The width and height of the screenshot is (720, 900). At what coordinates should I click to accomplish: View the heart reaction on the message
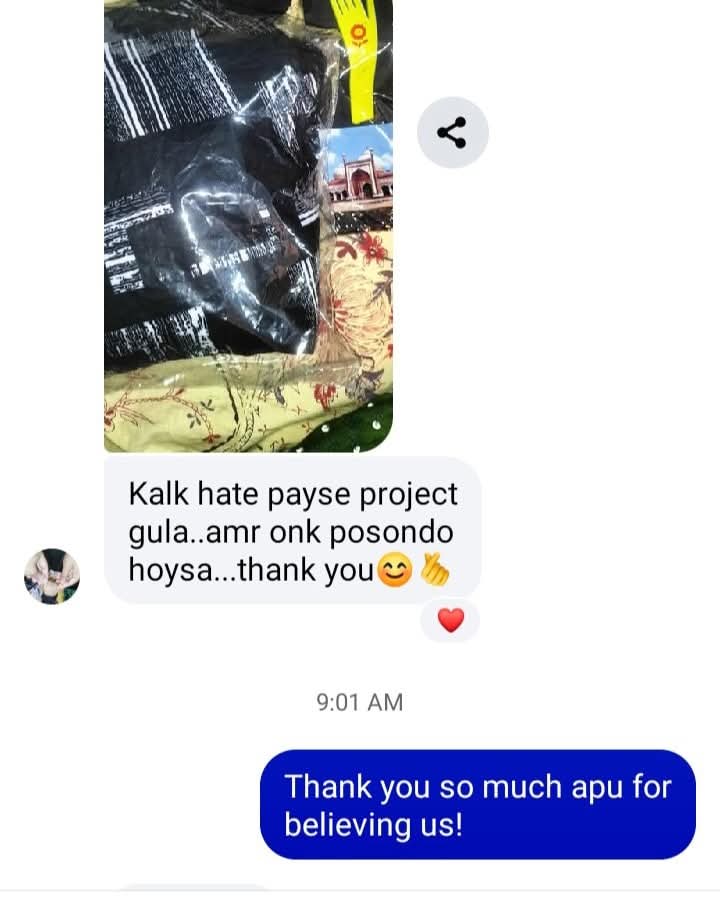pos(451,621)
